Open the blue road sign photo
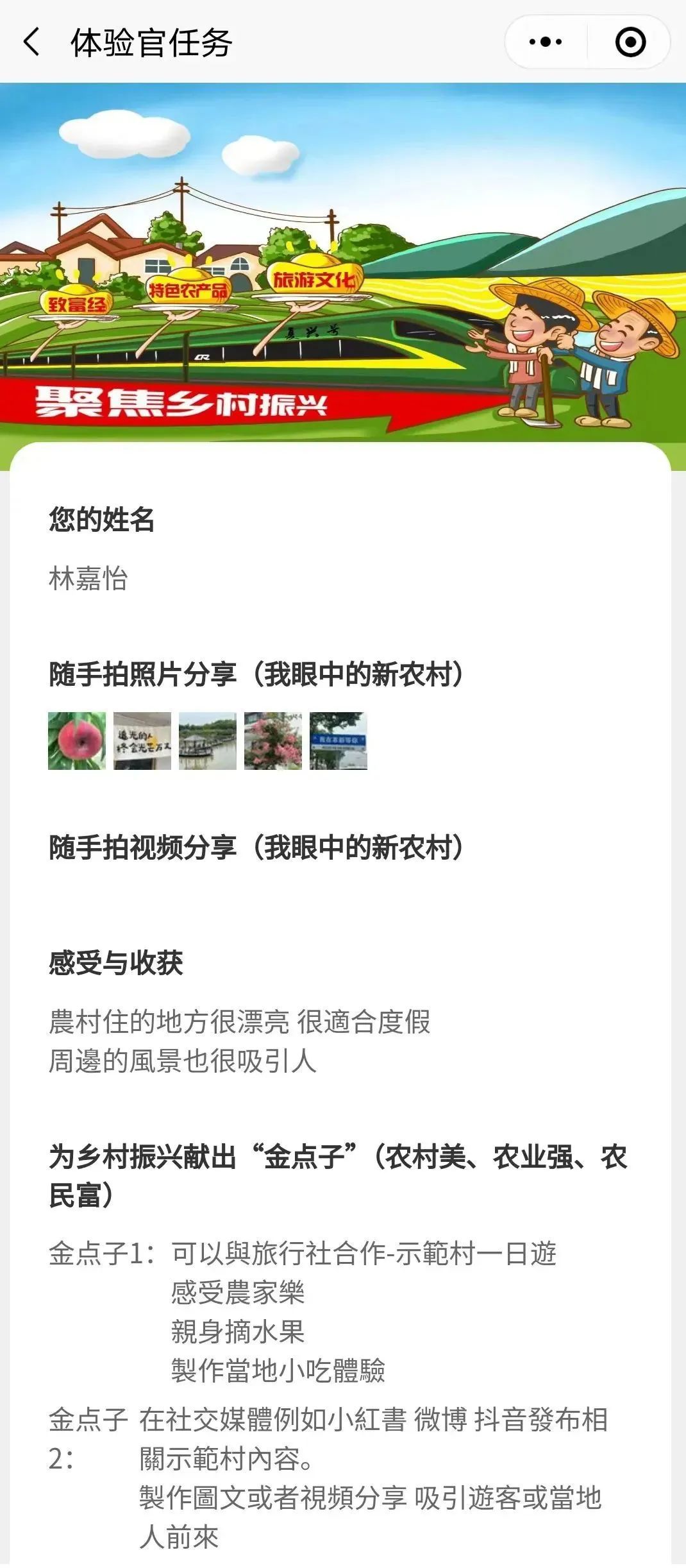Viewport: 686px width, 1568px height. [339, 740]
